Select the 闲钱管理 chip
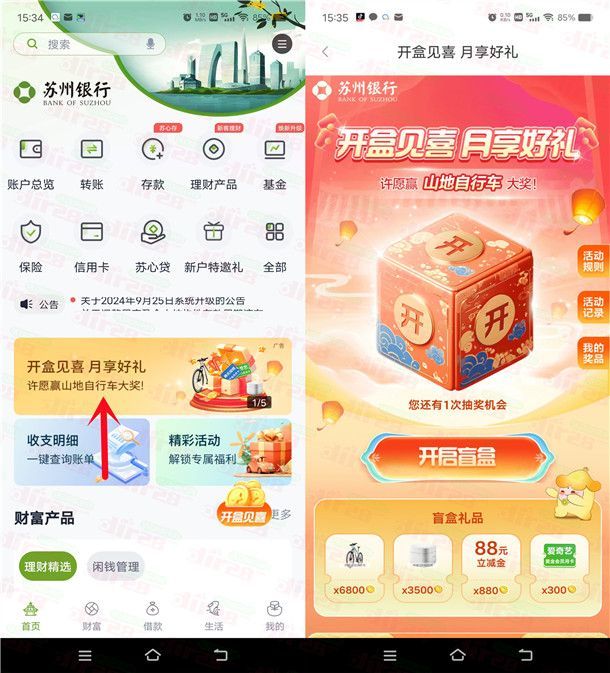This screenshot has height=673, width=610. tap(113, 567)
